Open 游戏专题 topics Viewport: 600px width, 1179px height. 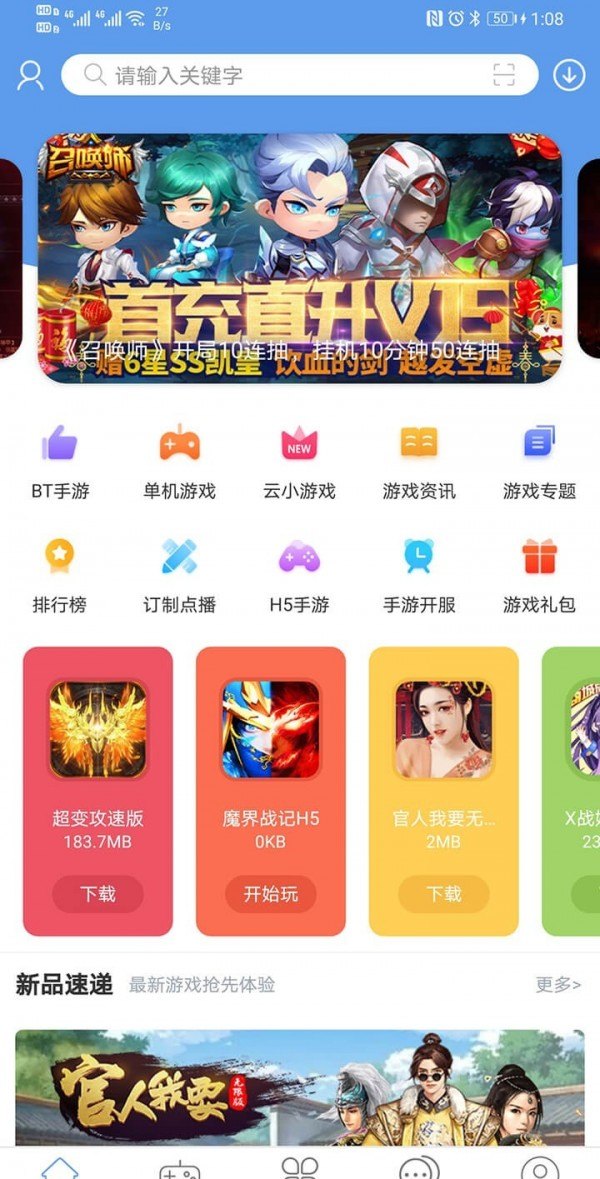pos(539,461)
